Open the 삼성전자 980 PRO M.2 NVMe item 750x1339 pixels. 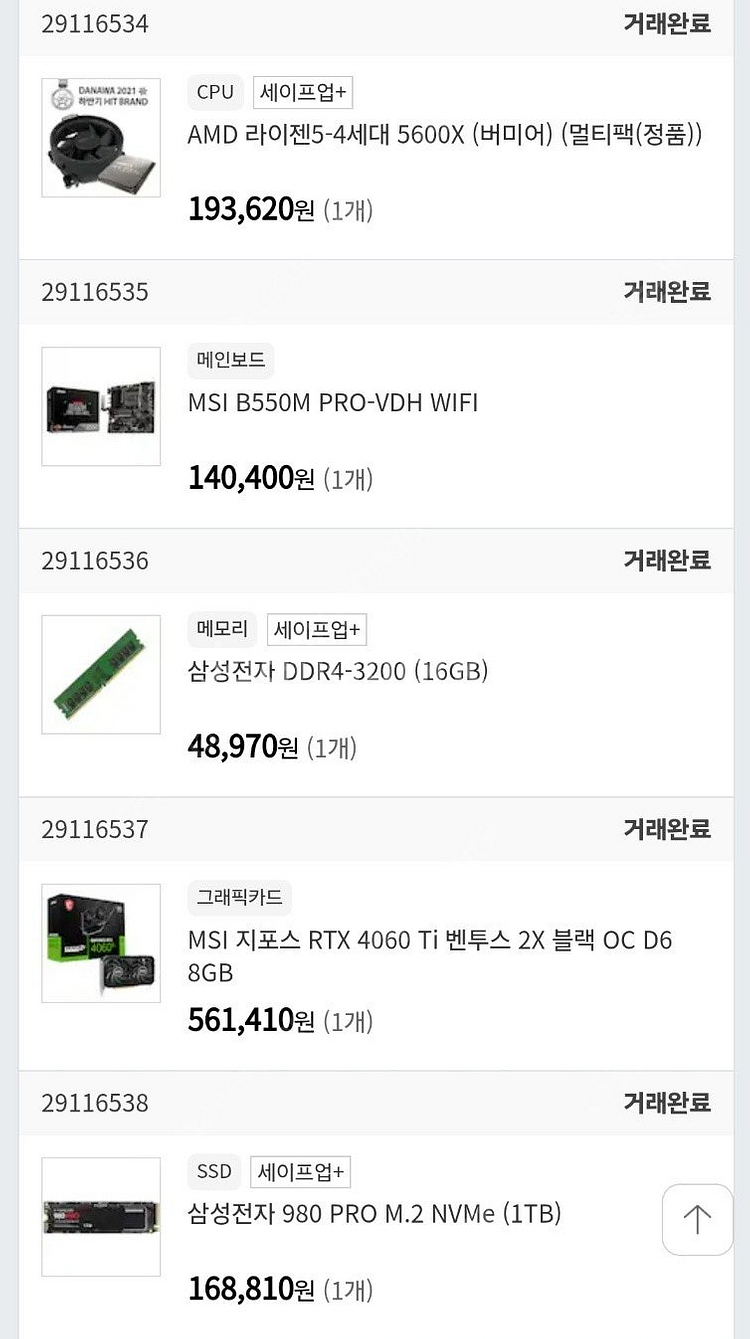coord(374,1214)
